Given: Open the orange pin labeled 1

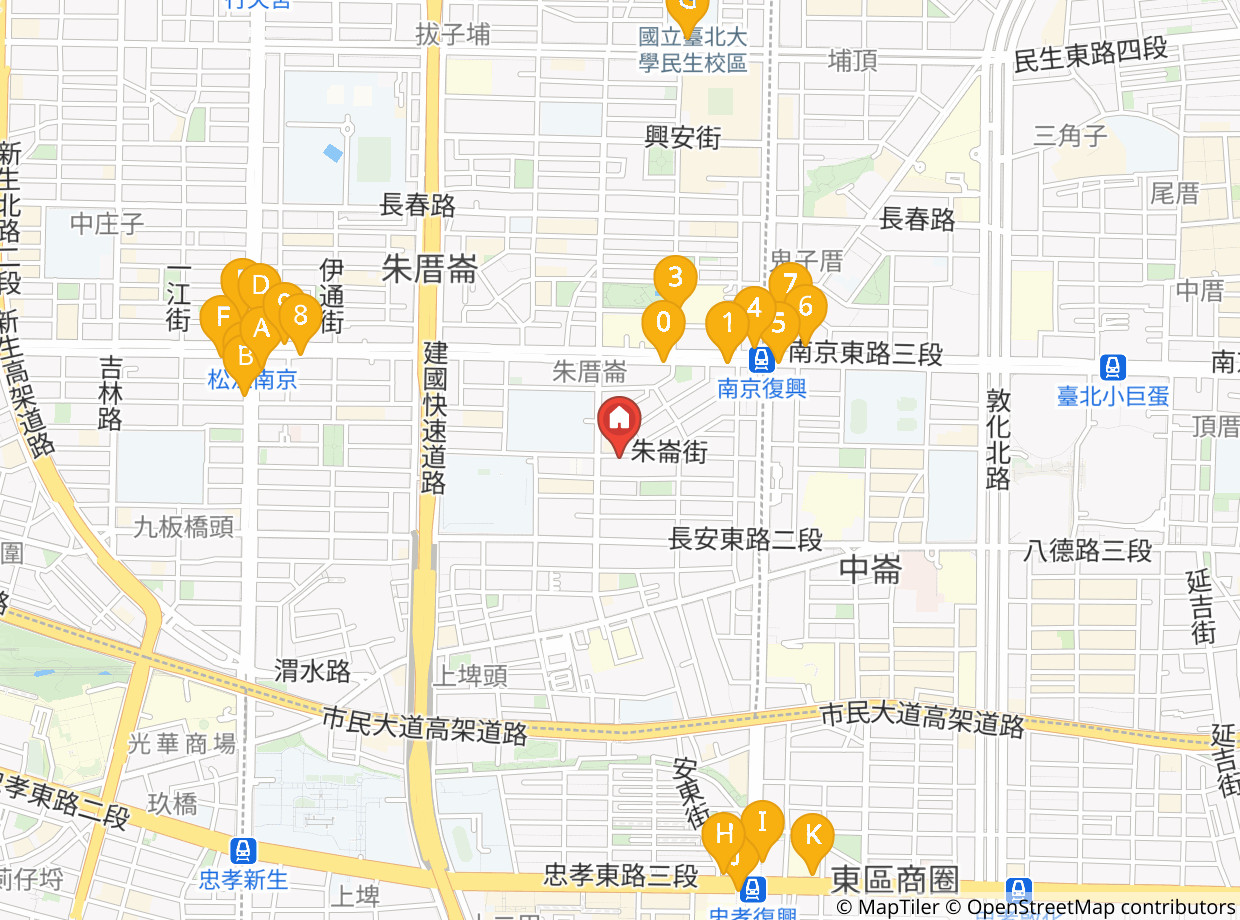Looking at the screenshot, I should tap(728, 327).
